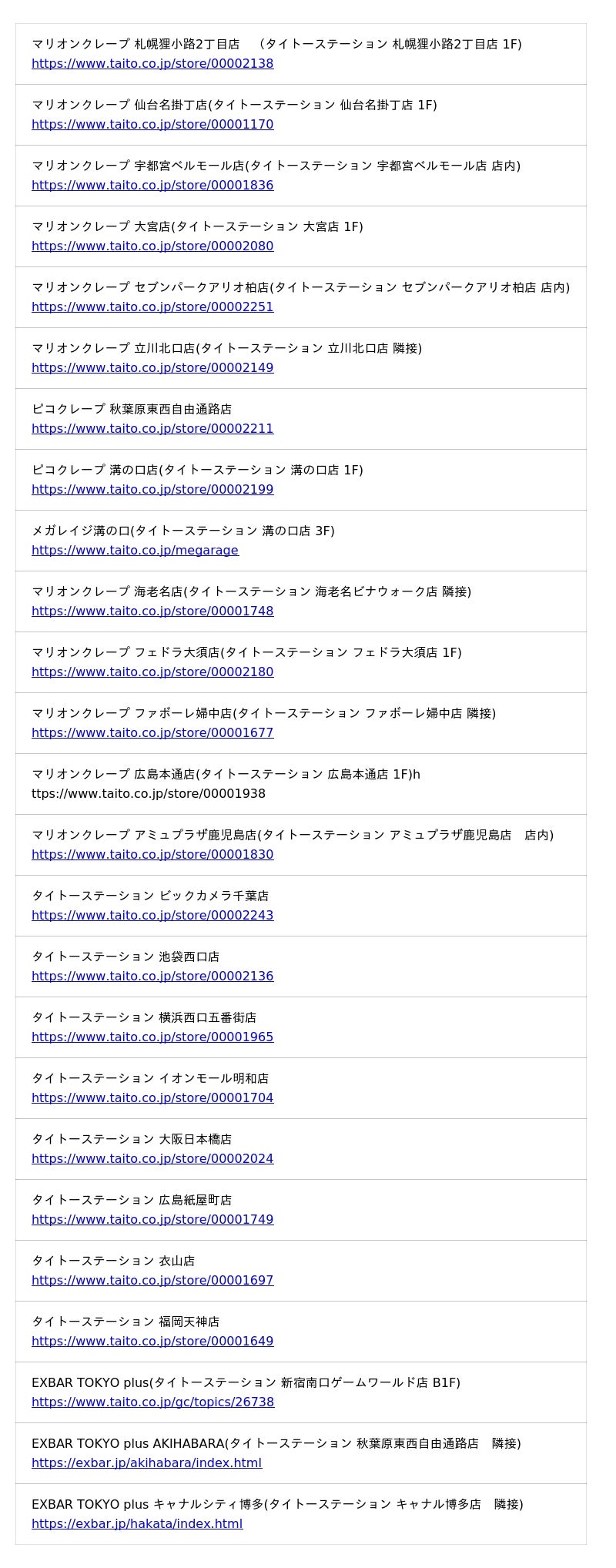Tap the 宇都宮ベルモール店 store URL
The height and width of the screenshot is (1568, 616).
tap(152, 186)
